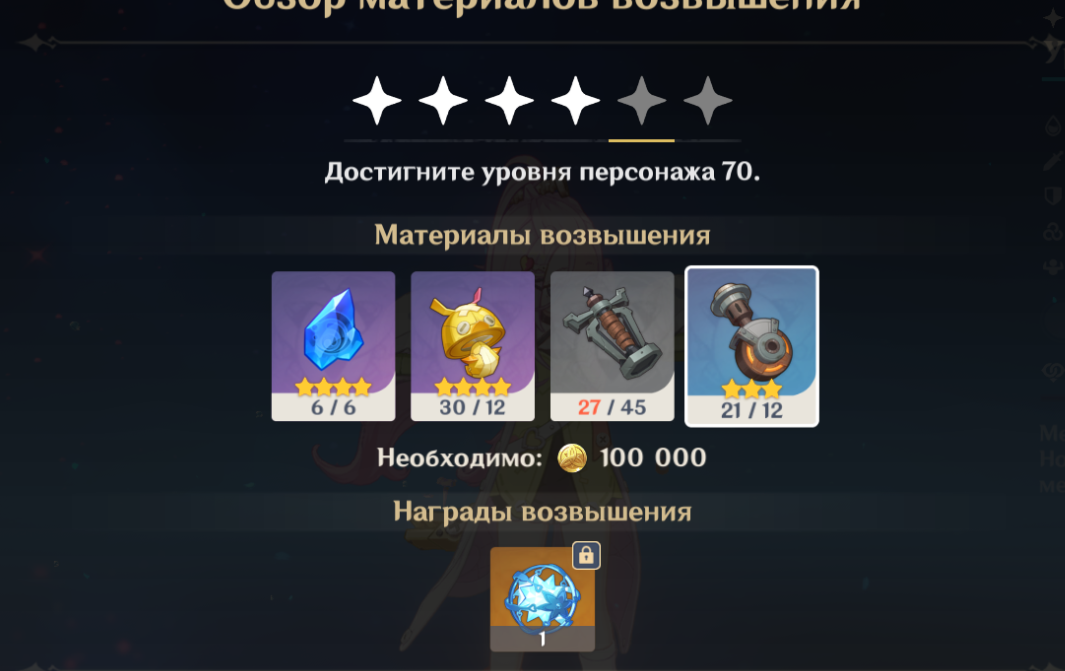Select the first ascension phase star
The width and height of the screenshot is (1065, 671).
point(377,101)
